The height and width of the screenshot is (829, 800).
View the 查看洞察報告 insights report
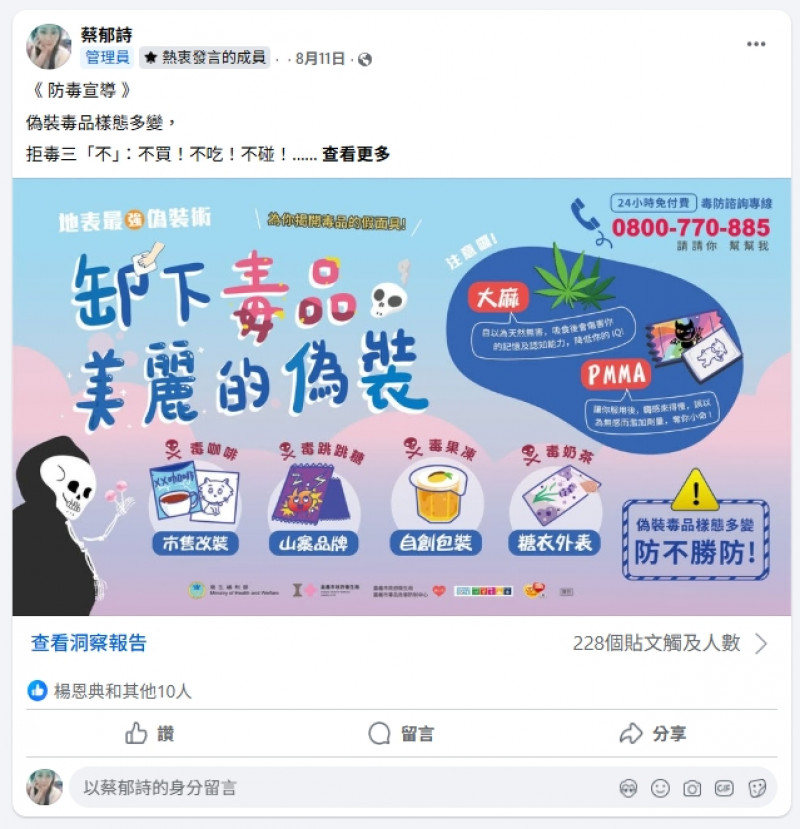89,643
